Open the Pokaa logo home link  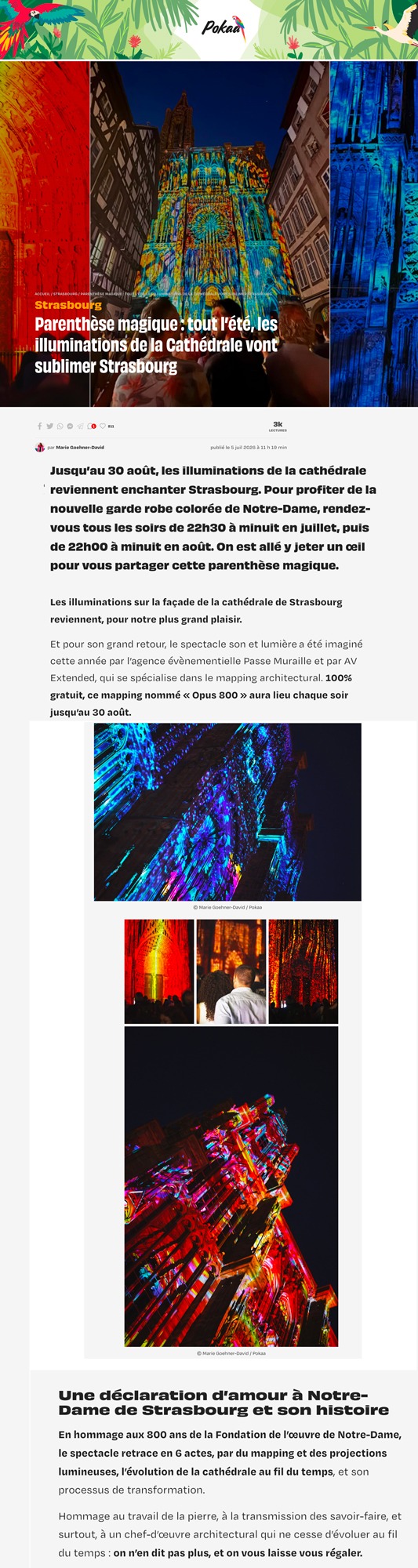tap(223, 29)
